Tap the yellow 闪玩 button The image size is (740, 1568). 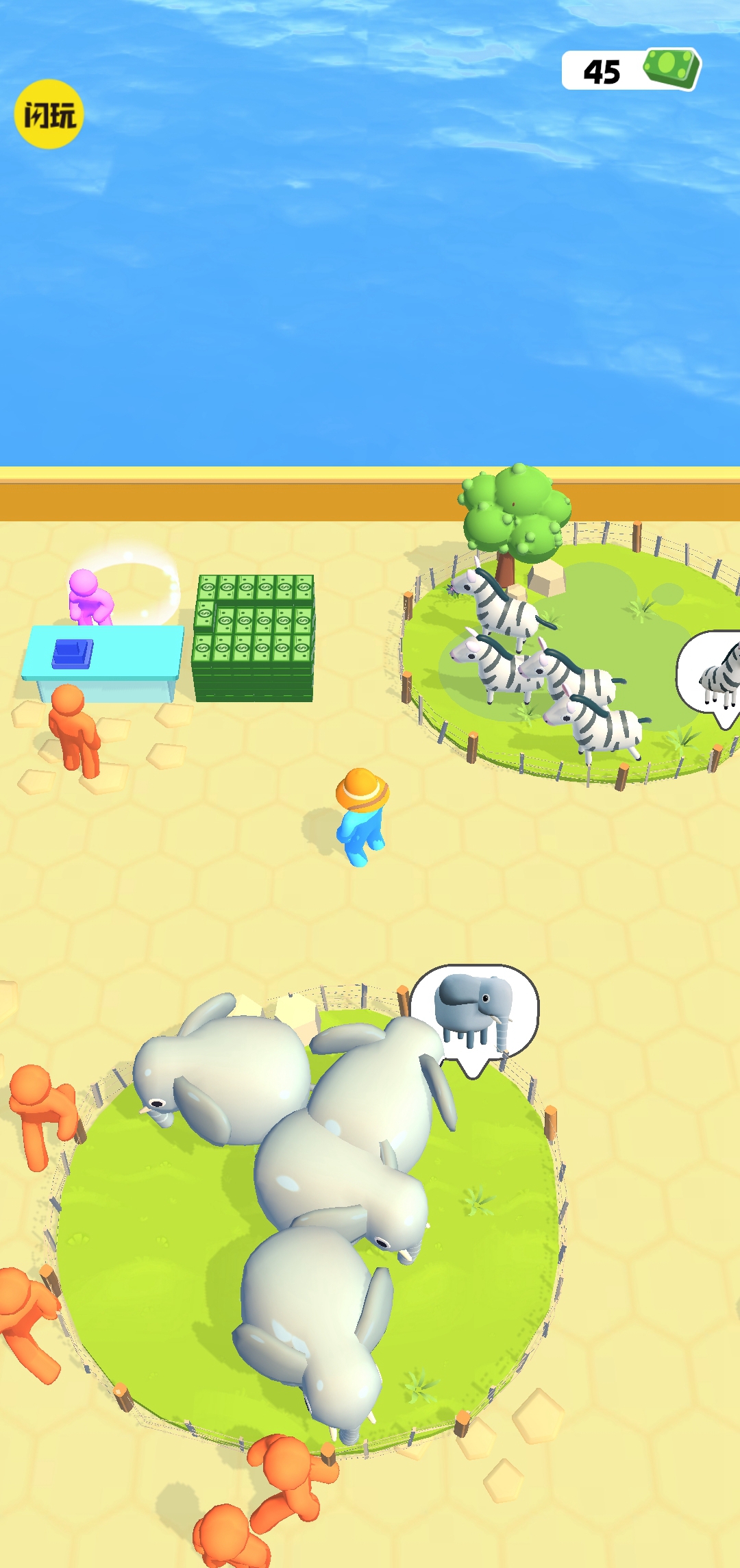coord(49,114)
